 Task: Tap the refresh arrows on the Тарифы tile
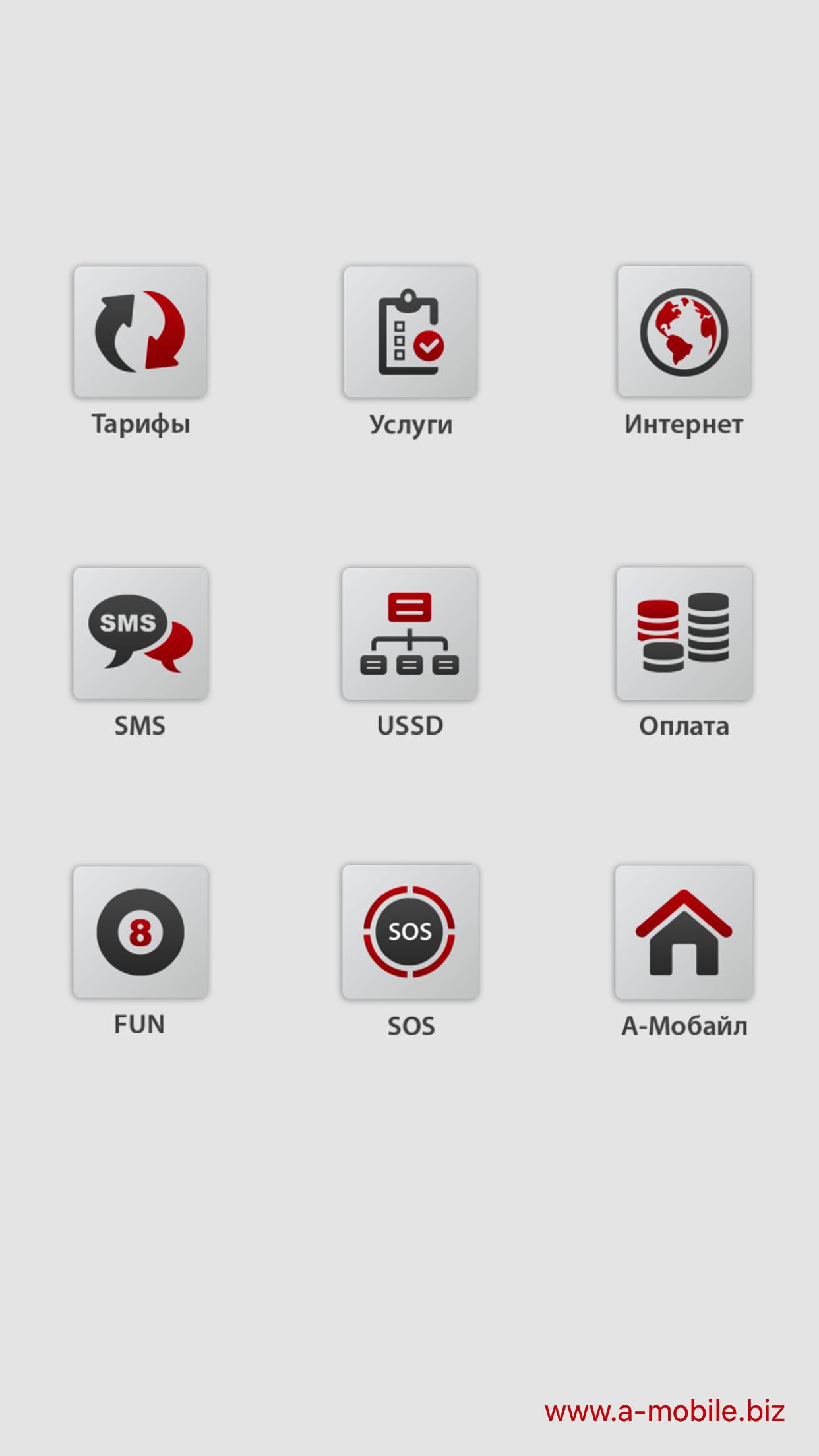pyautogui.click(x=140, y=332)
